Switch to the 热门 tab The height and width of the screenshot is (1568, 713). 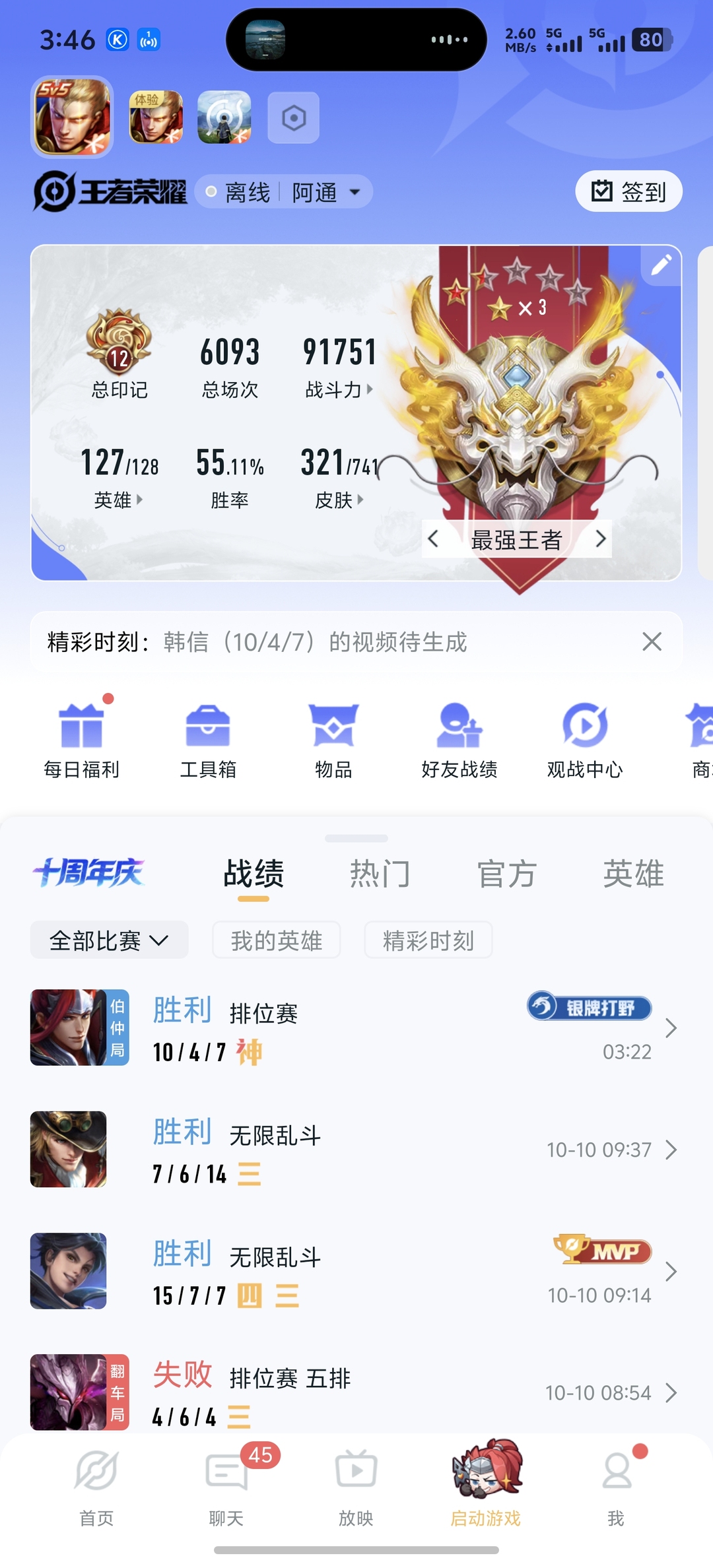pyautogui.click(x=380, y=874)
